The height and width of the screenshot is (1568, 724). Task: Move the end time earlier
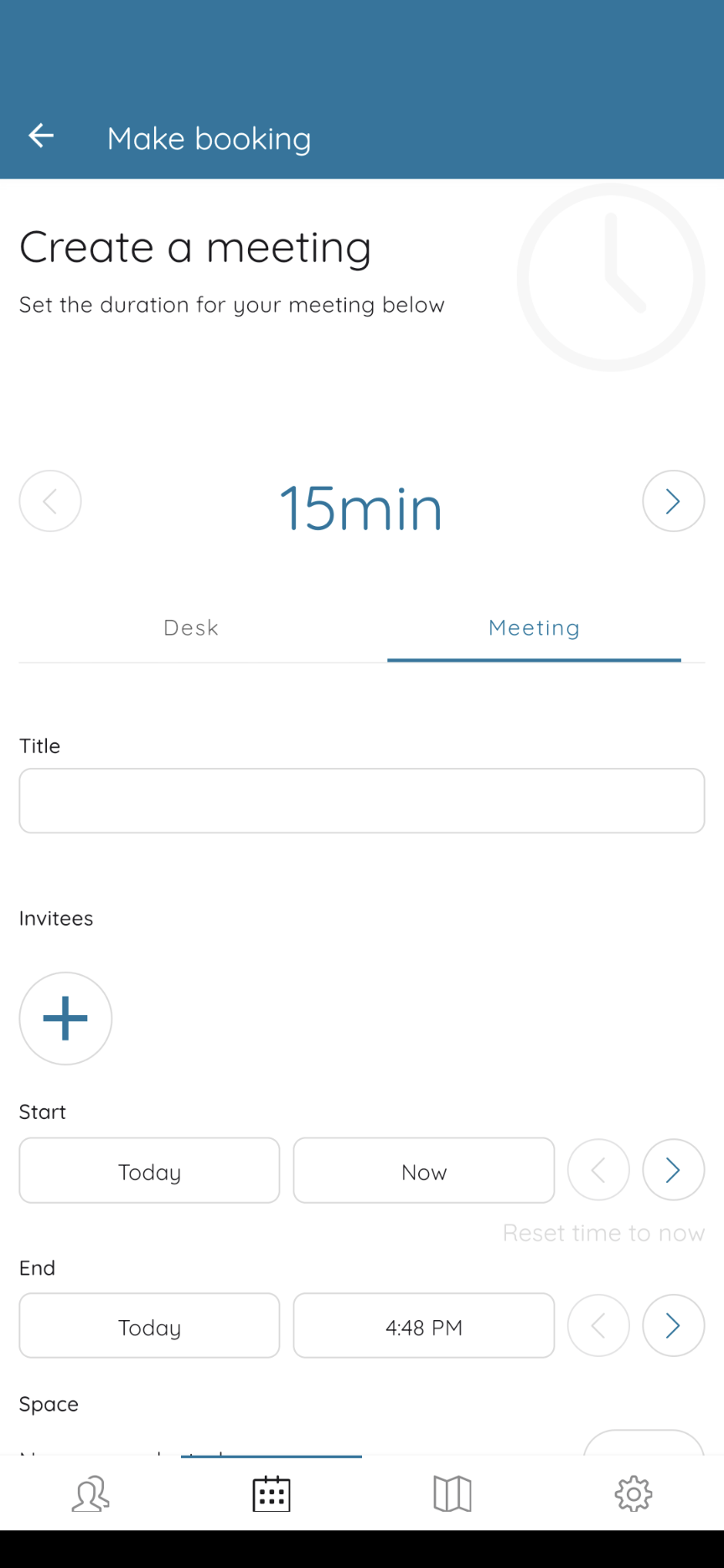coord(598,1326)
